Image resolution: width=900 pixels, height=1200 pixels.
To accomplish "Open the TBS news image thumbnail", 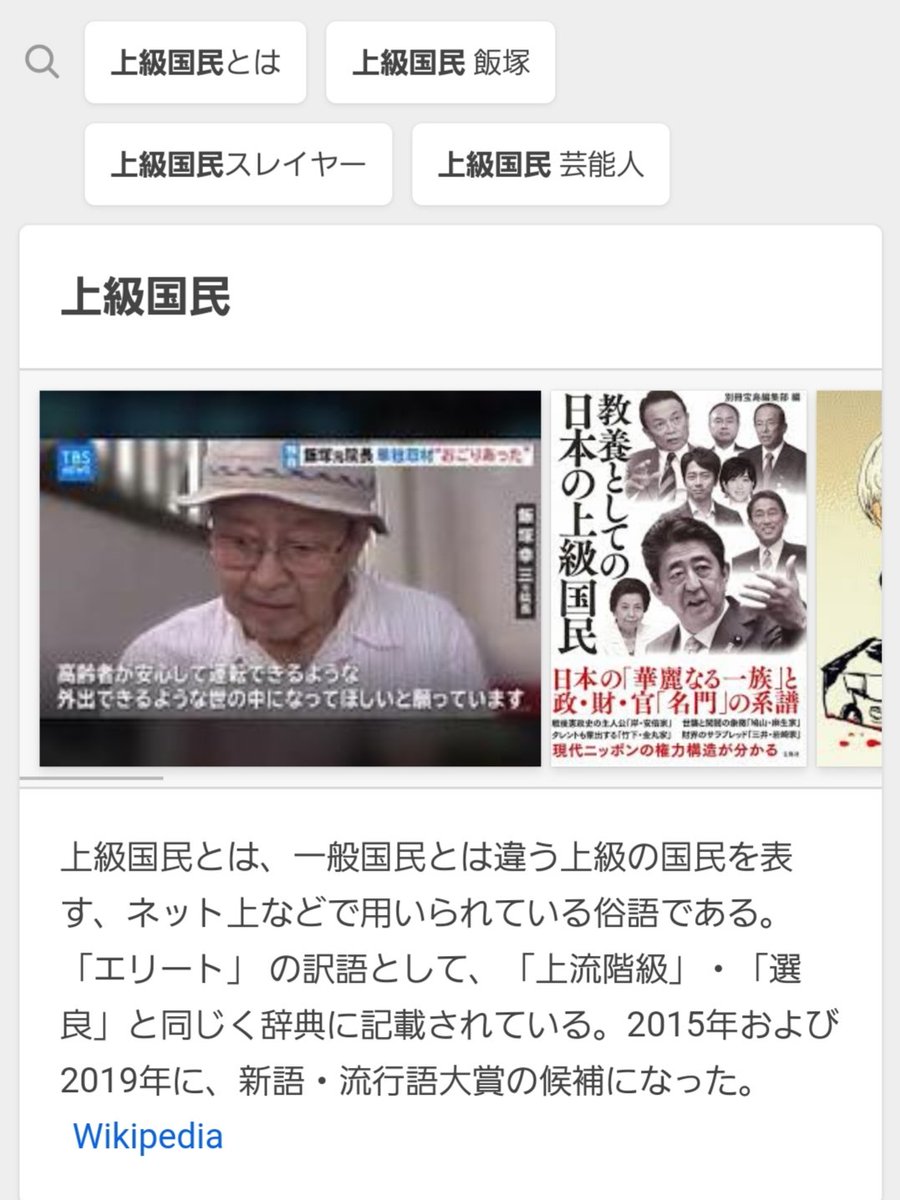I will [290, 578].
